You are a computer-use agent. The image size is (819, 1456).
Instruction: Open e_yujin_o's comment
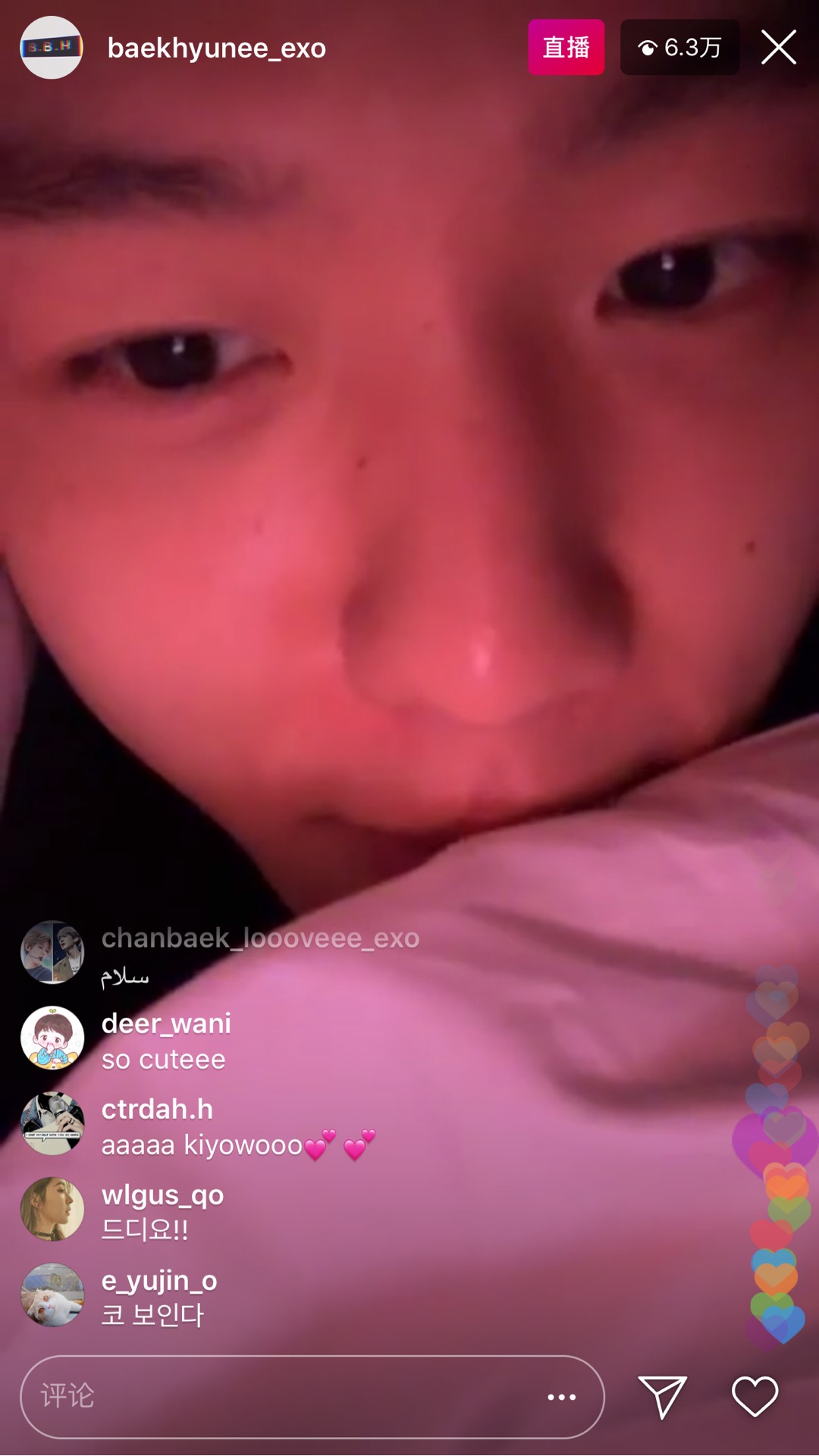[x=159, y=1298]
